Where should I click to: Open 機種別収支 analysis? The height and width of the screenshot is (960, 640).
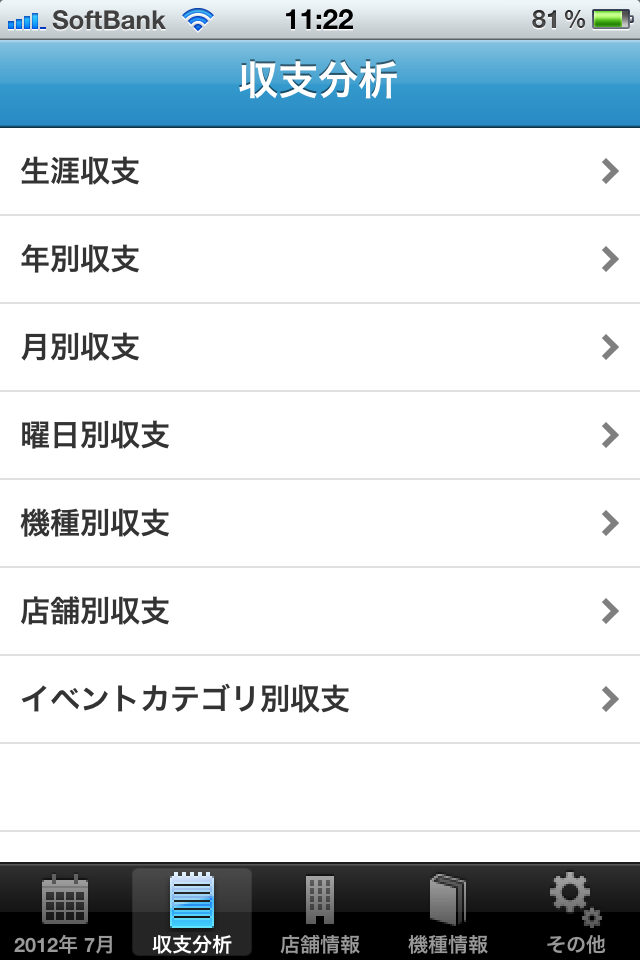pyautogui.click(x=320, y=524)
